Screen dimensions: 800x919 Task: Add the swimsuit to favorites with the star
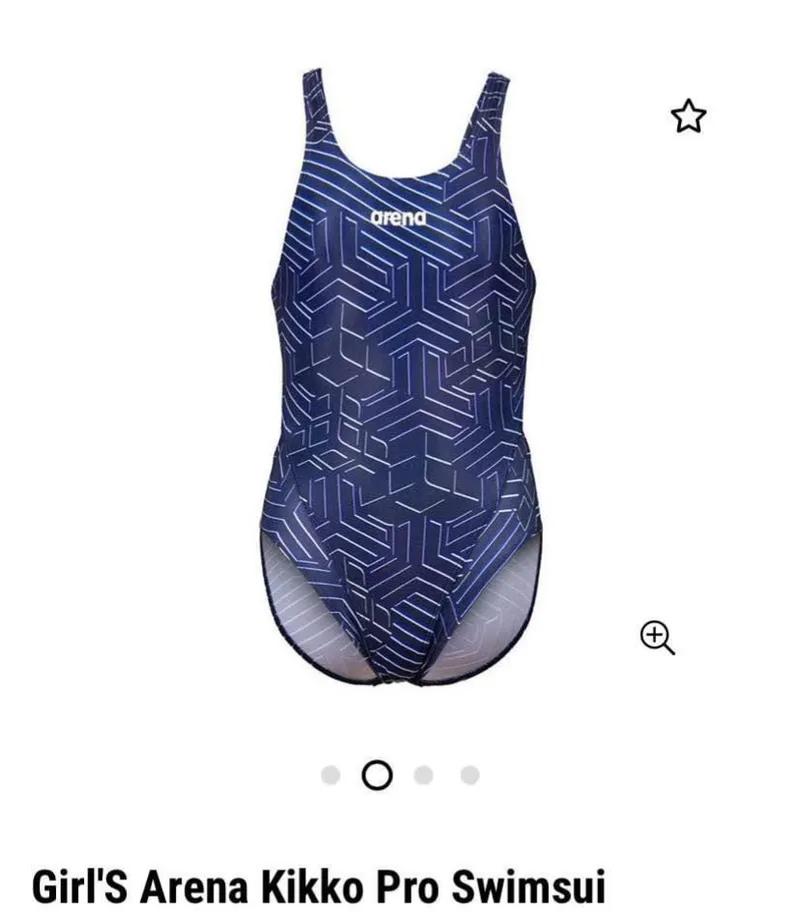click(688, 117)
